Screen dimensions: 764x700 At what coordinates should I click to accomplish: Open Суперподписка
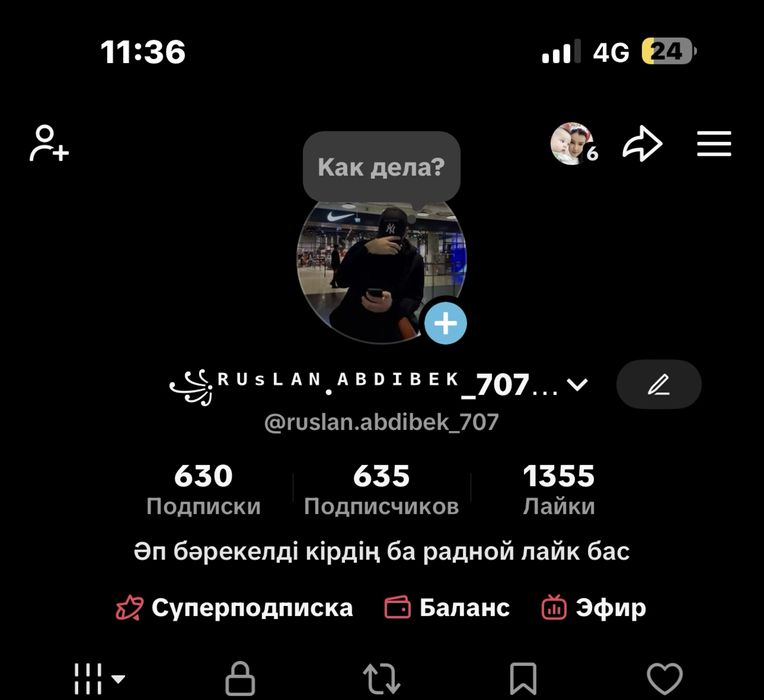coord(235,608)
